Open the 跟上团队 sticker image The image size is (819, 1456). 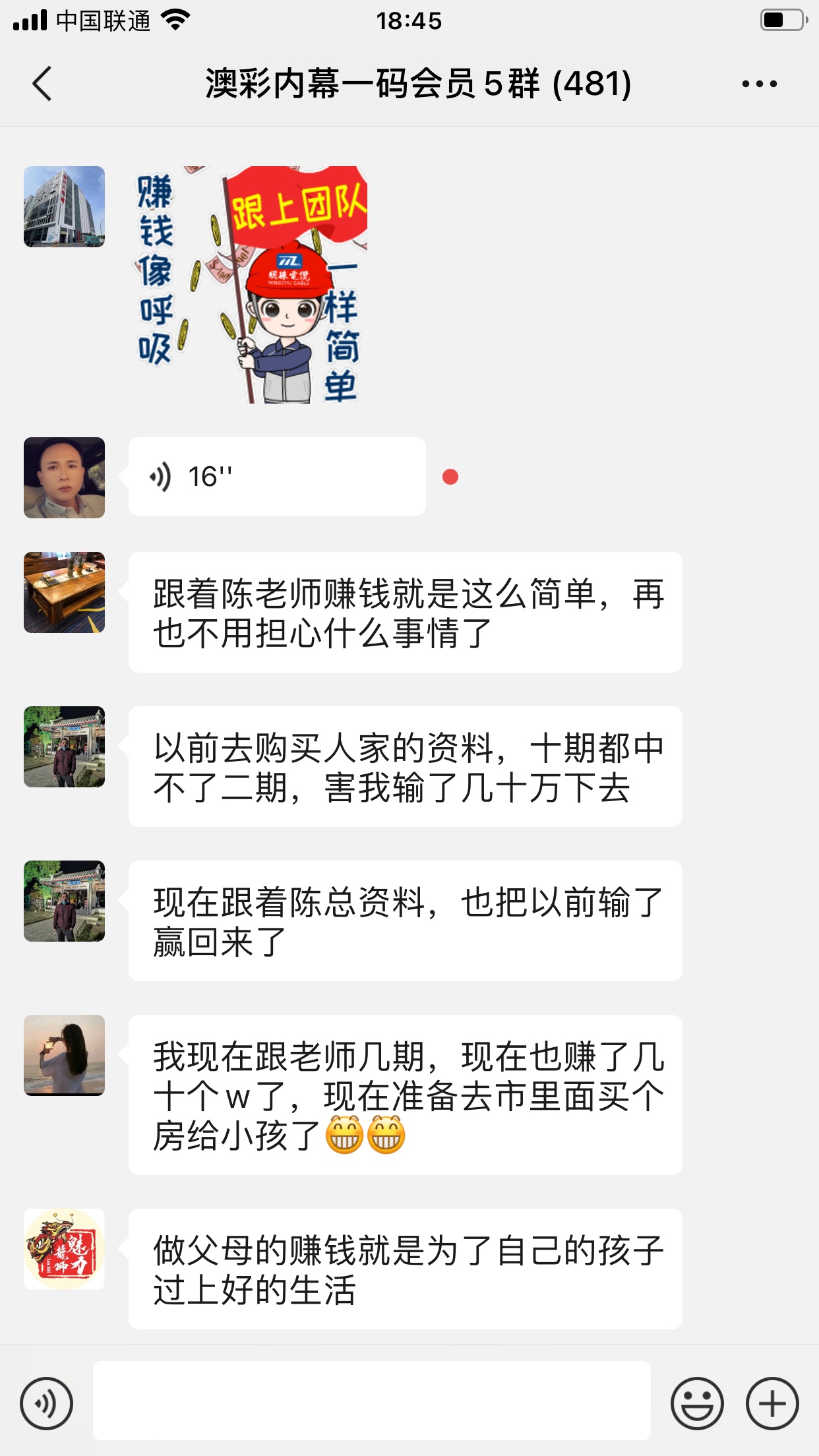click(x=249, y=285)
